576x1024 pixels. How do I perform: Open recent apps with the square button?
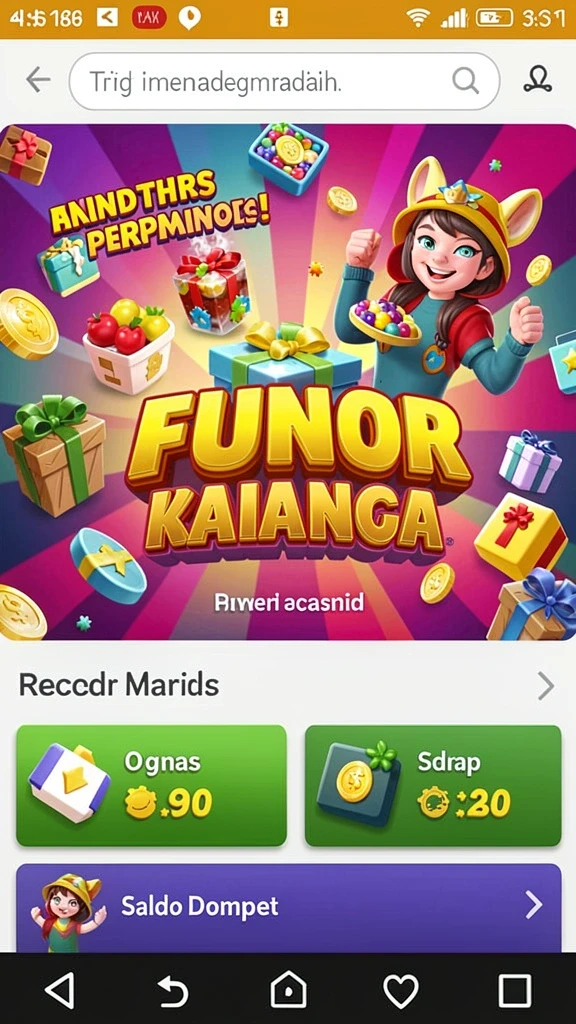515,991
